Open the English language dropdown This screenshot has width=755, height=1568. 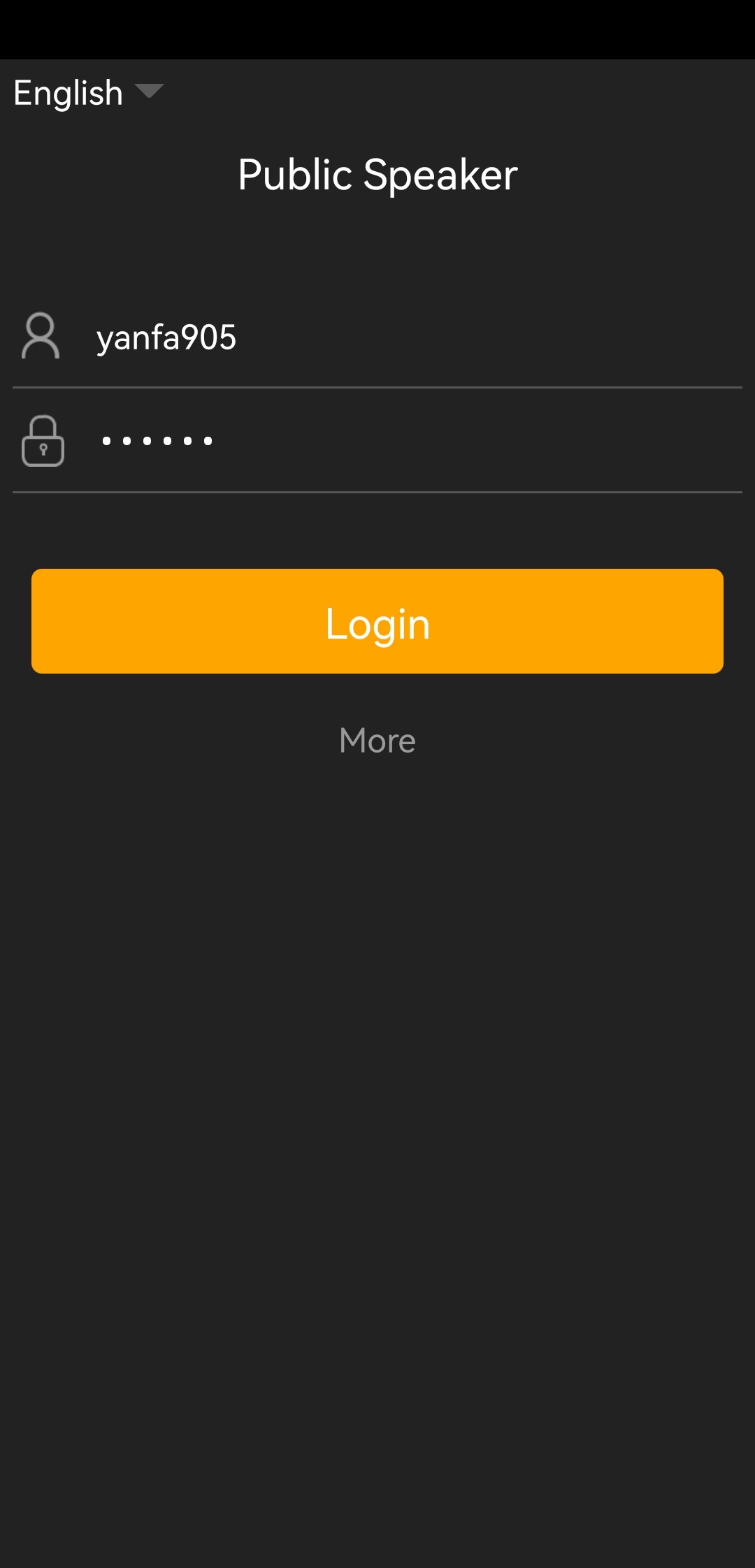coord(88,93)
